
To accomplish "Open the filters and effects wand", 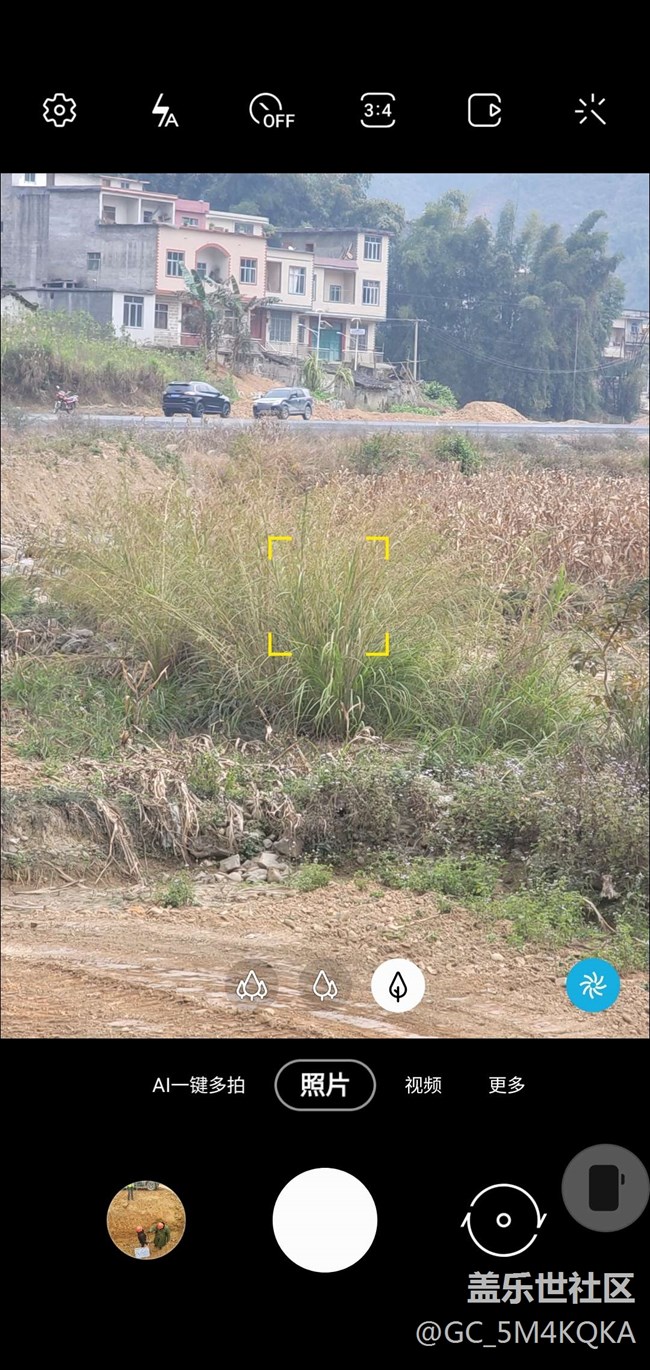I will [591, 110].
